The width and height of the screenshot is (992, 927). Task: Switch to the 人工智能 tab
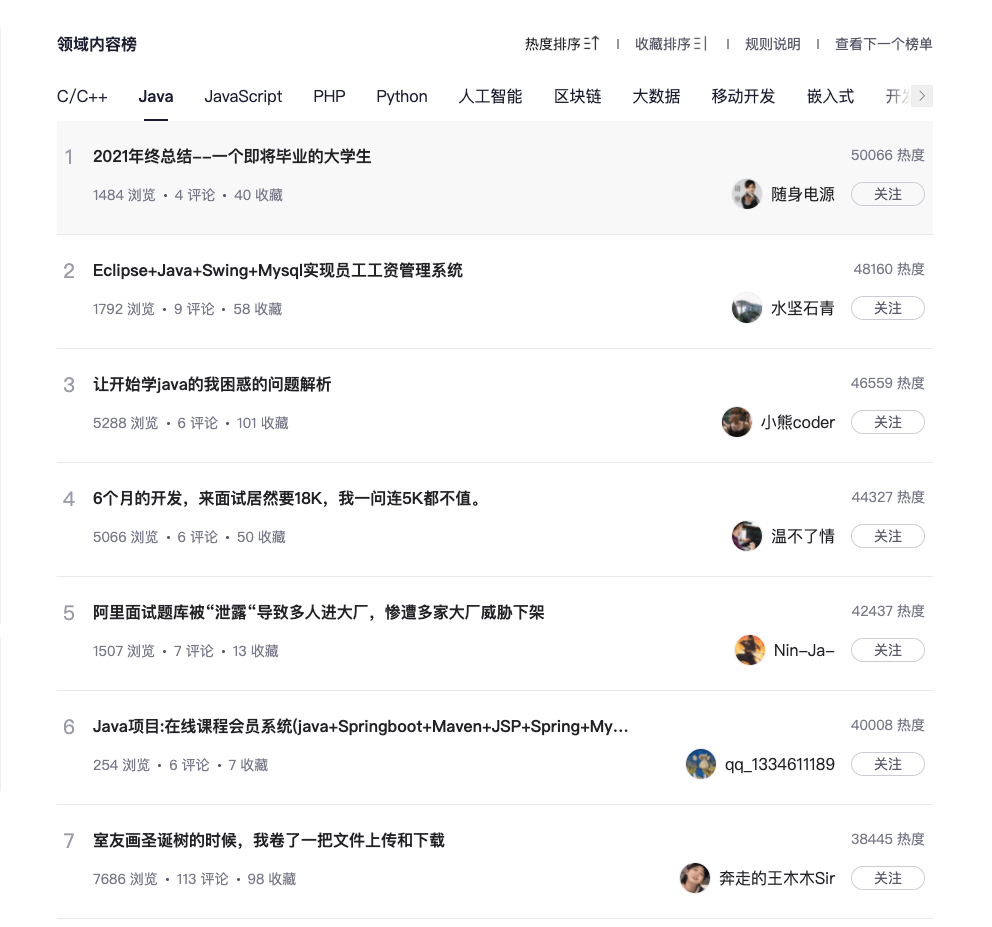490,97
